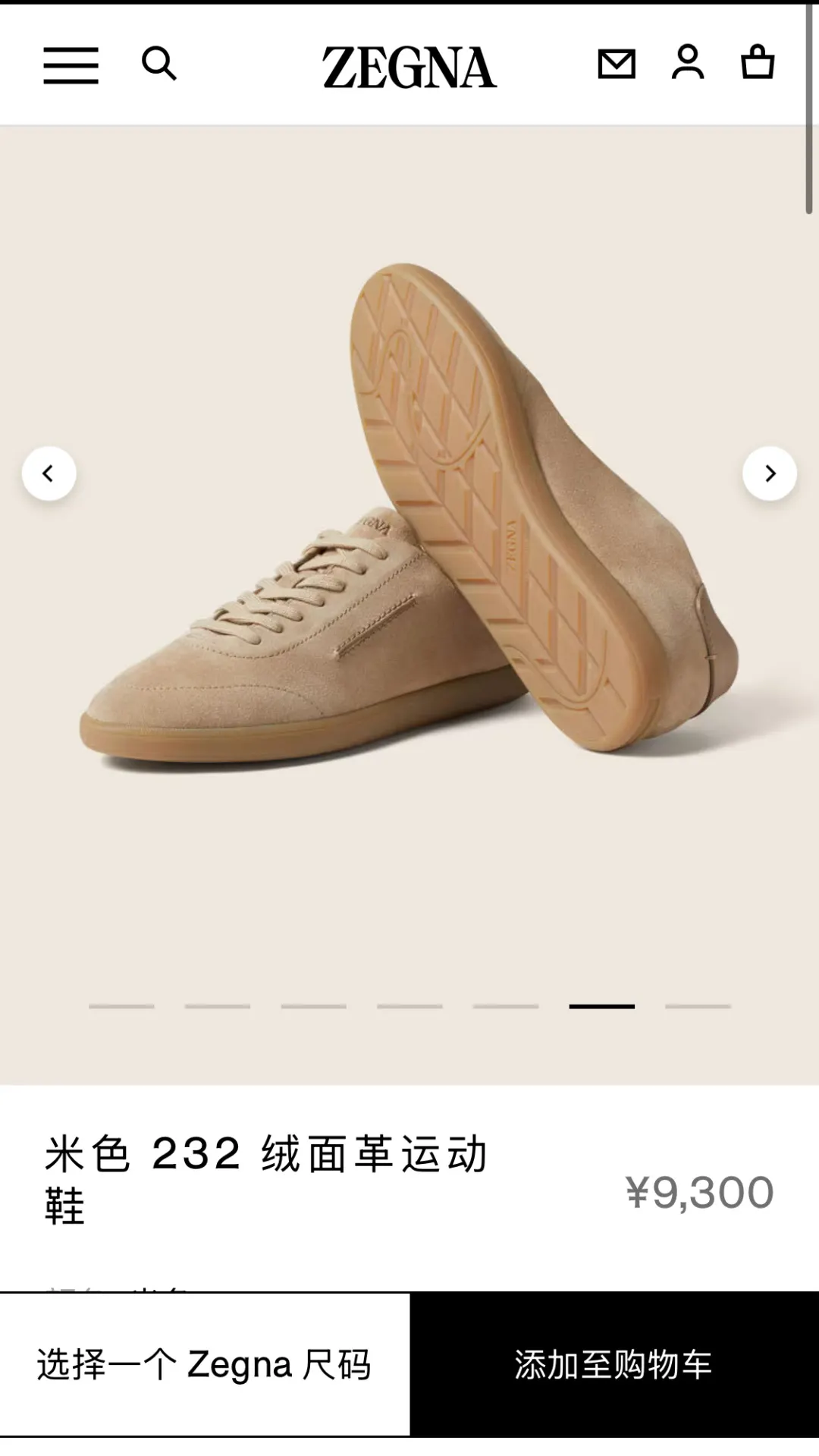Select a Zegna size (选择一个 Zegna 尺码)
This screenshot has height=1456, width=819.
(205, 1364)
